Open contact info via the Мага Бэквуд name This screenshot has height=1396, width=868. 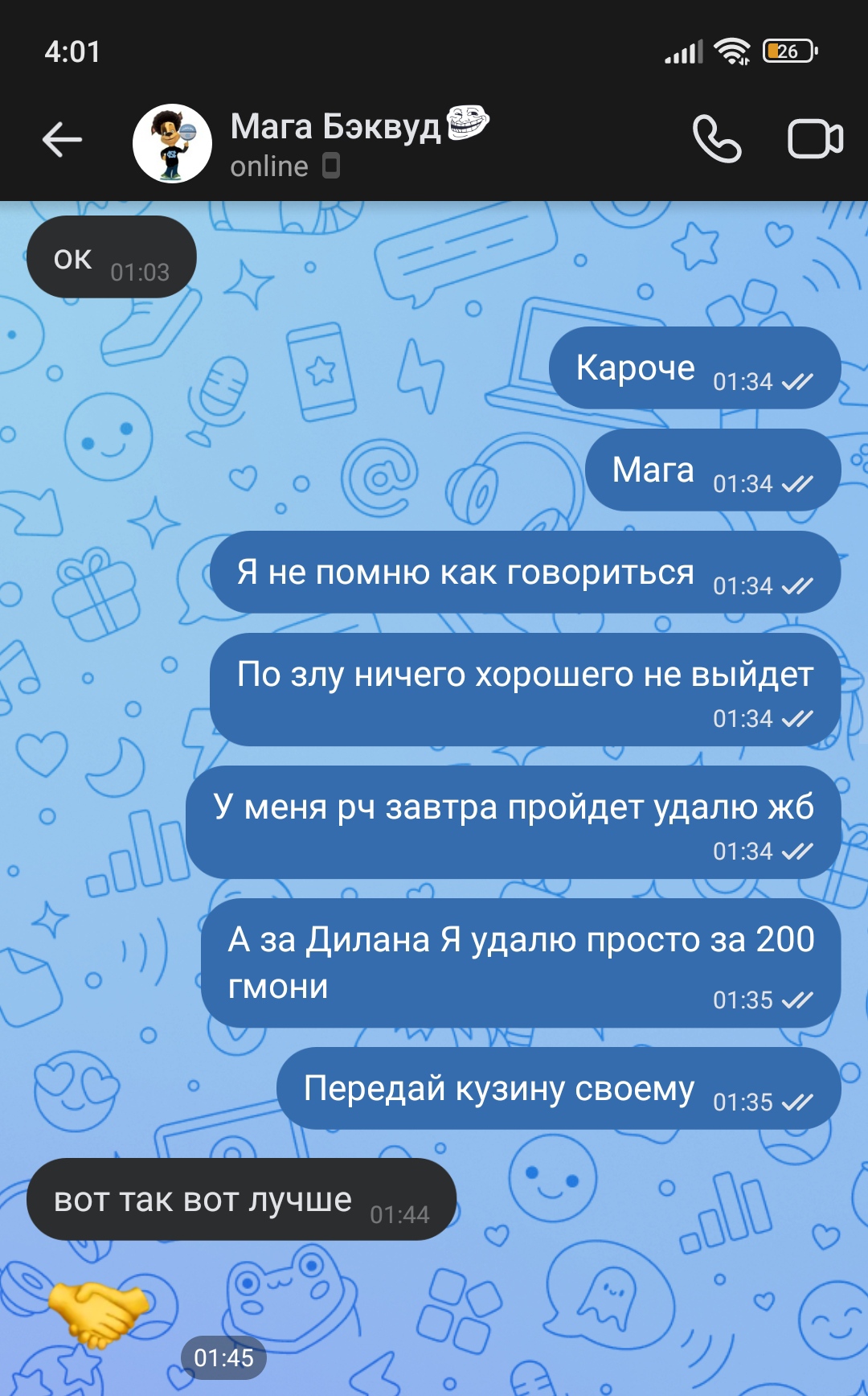pos(336,127)
